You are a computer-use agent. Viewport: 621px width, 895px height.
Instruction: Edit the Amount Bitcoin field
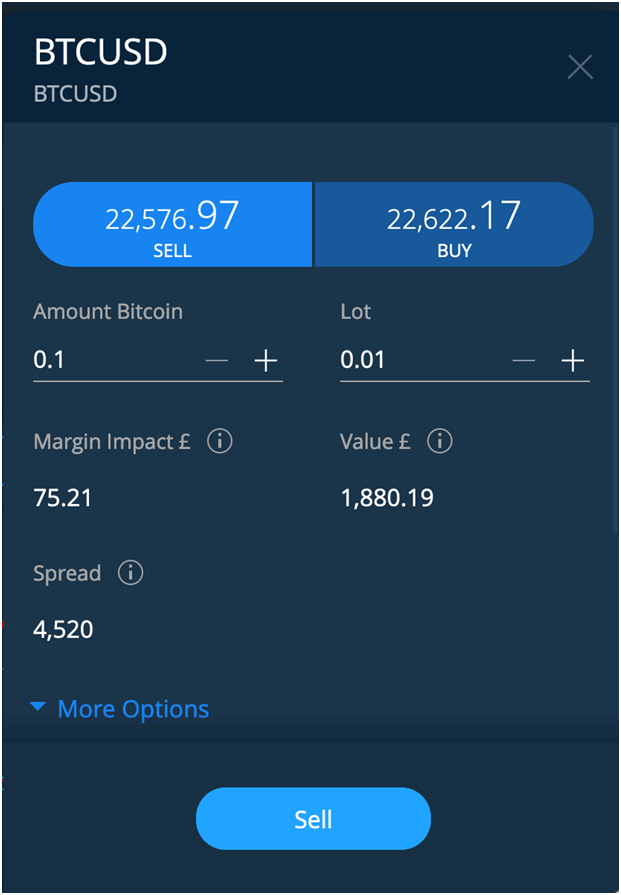pos(110,360)
